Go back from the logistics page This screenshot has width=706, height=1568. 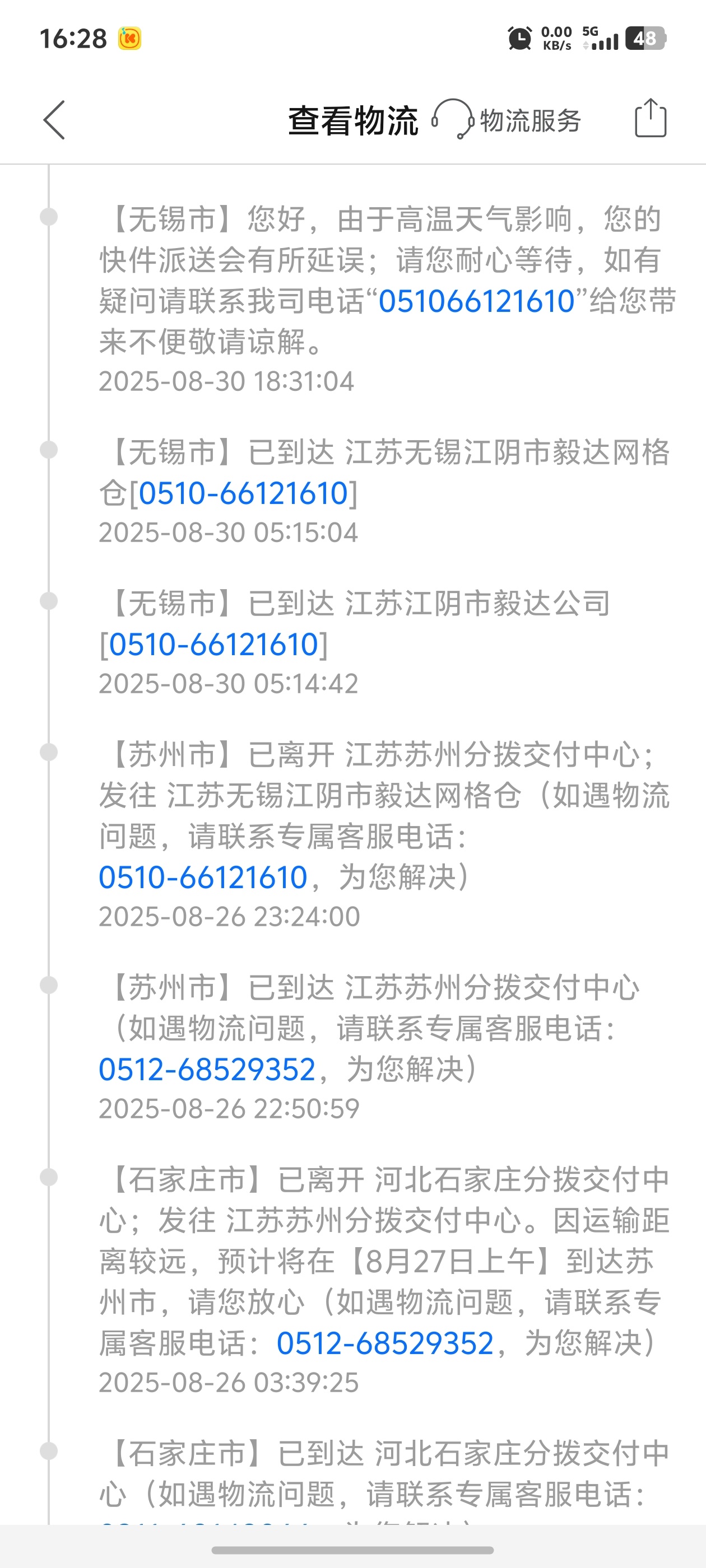pyautogui.click(x=54, y=120)
